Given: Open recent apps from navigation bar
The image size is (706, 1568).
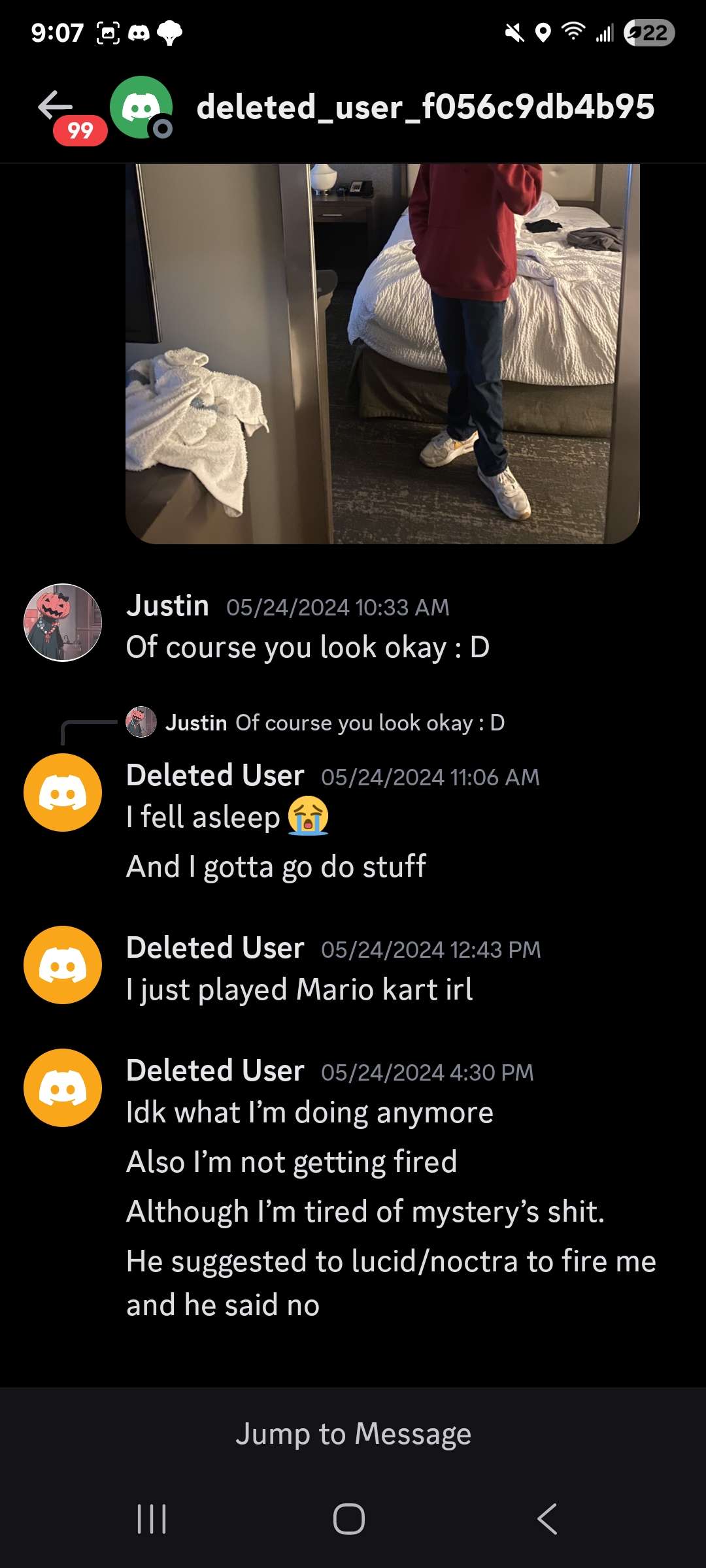Looking at the screenshot, I should point(152,1519).
